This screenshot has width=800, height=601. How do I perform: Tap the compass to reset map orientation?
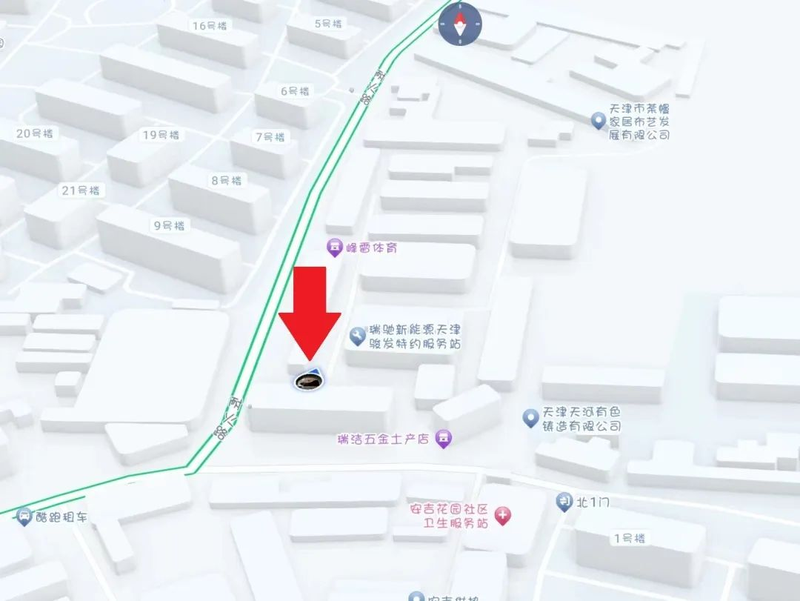pyautogui.click(x=459, y=25)
